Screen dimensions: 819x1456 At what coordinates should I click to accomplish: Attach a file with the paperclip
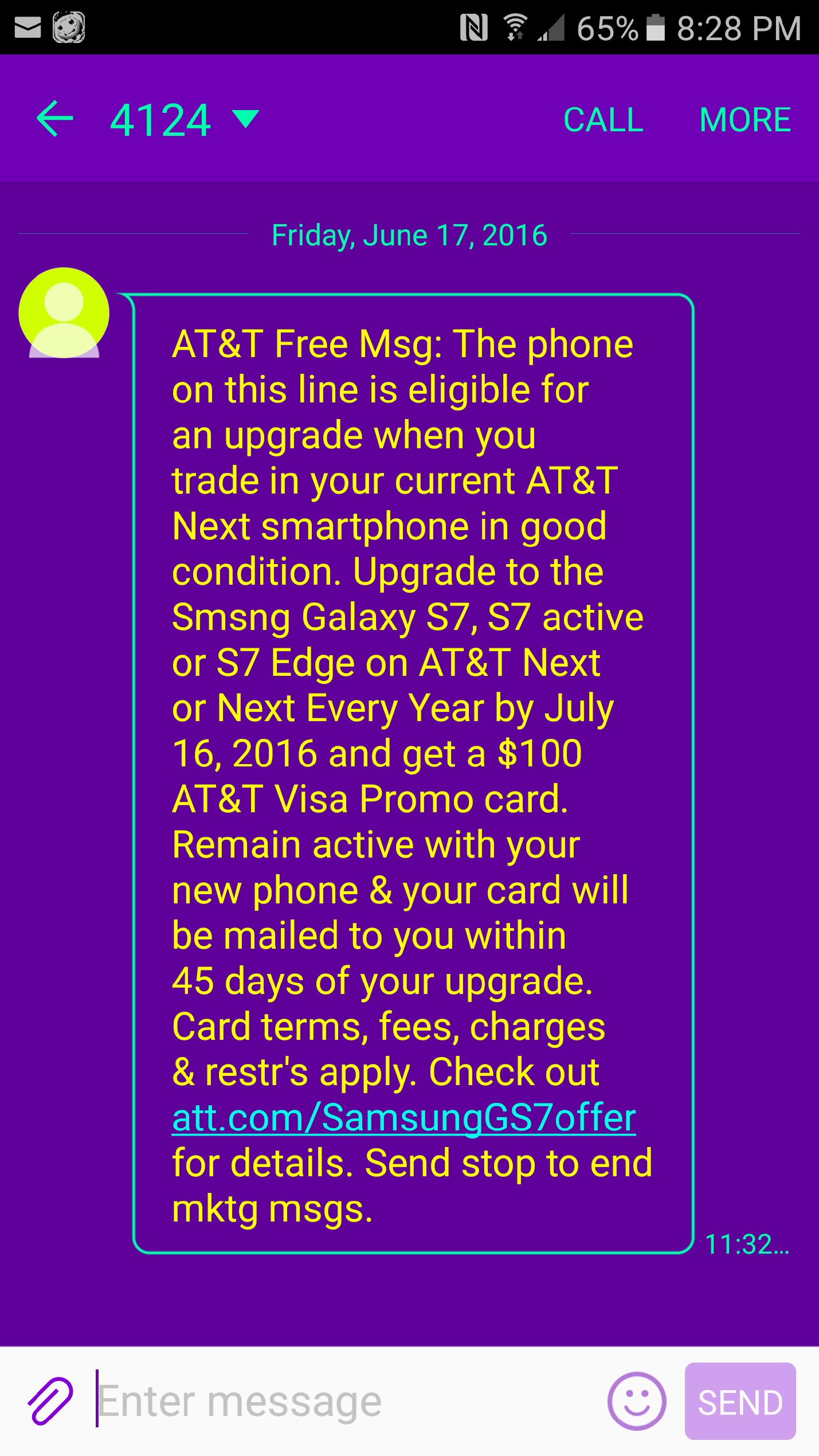50,1401
